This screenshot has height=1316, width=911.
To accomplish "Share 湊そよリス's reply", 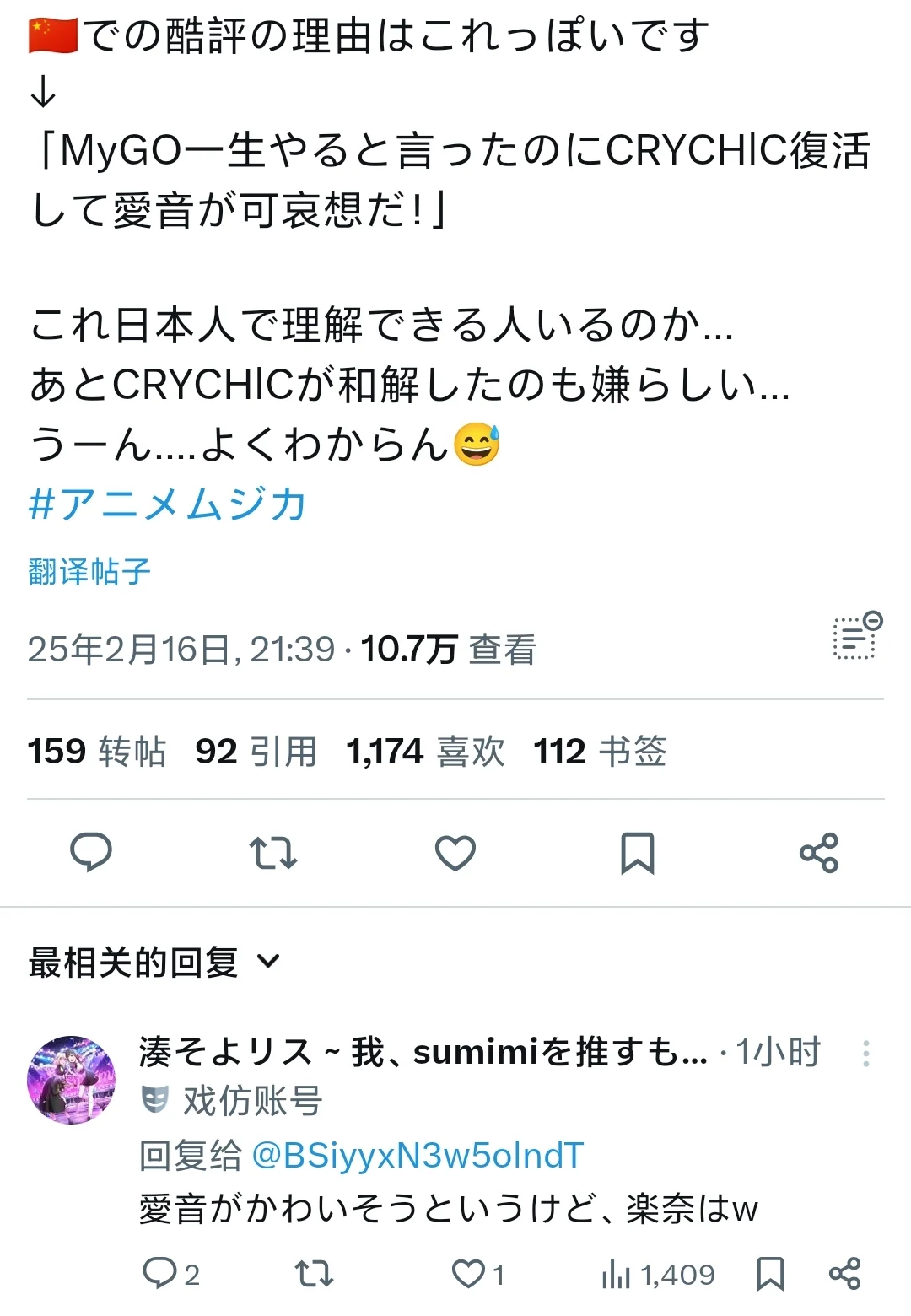I will (x=844, y=1273).
